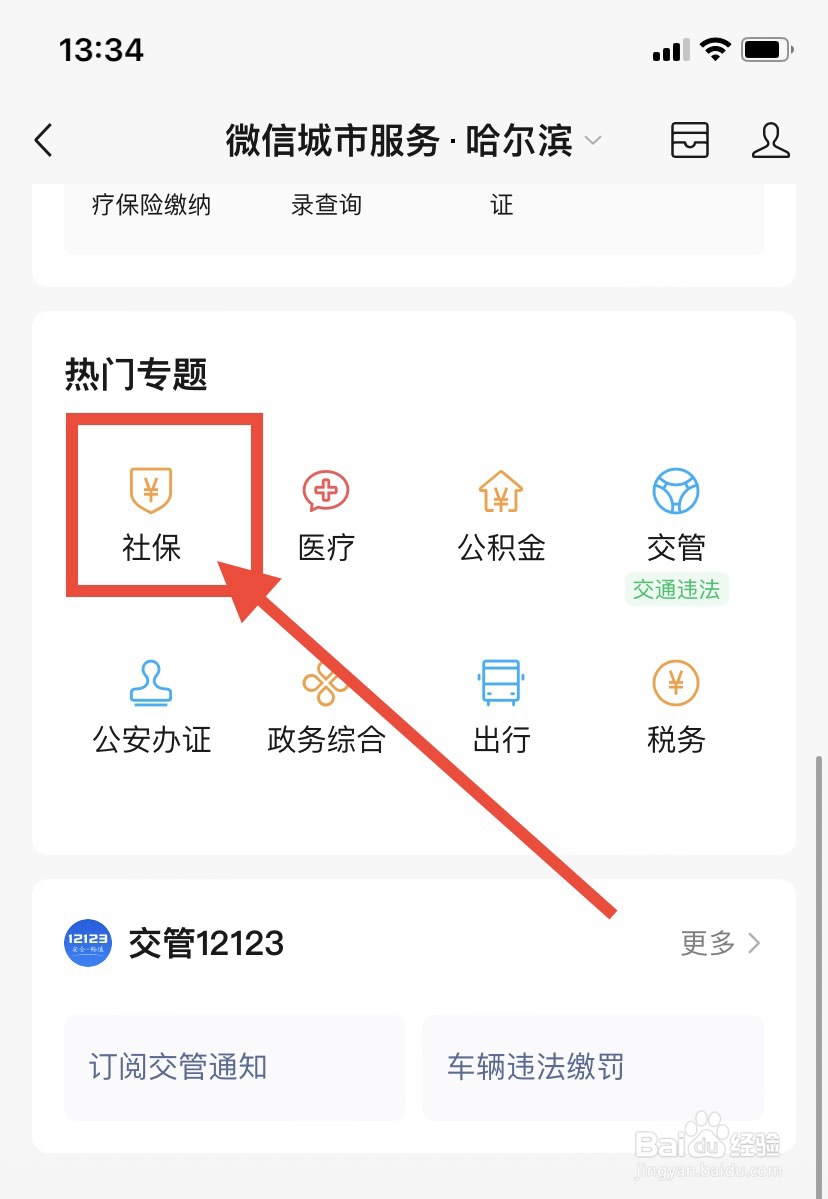The width and height of the screenshot is (828, 1199).
Task: Select the 政务综合 government affairs icon
Action: [x=325, y=705]
